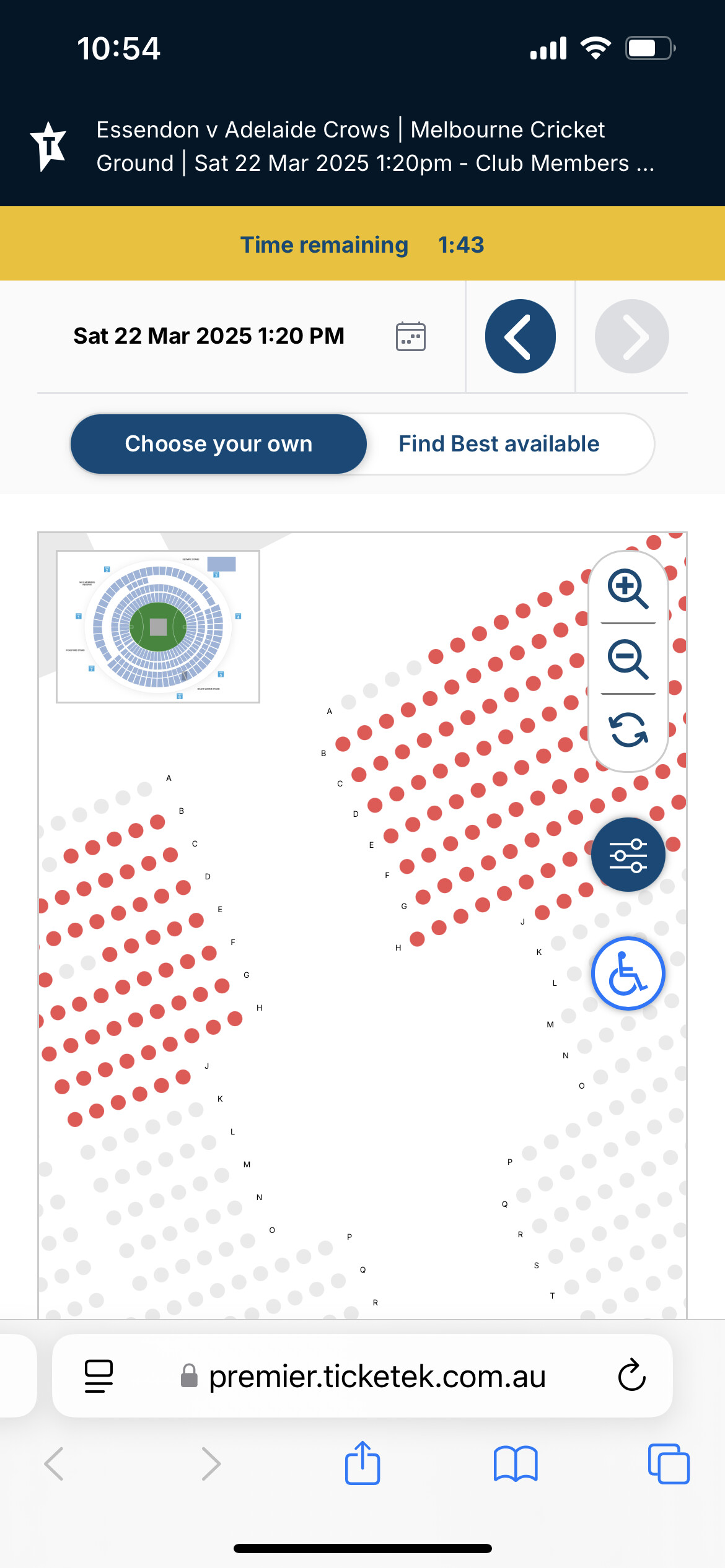Reload the page in Safari
This screenshot has height=1568, width=725.
click(x=631, y=1375)
